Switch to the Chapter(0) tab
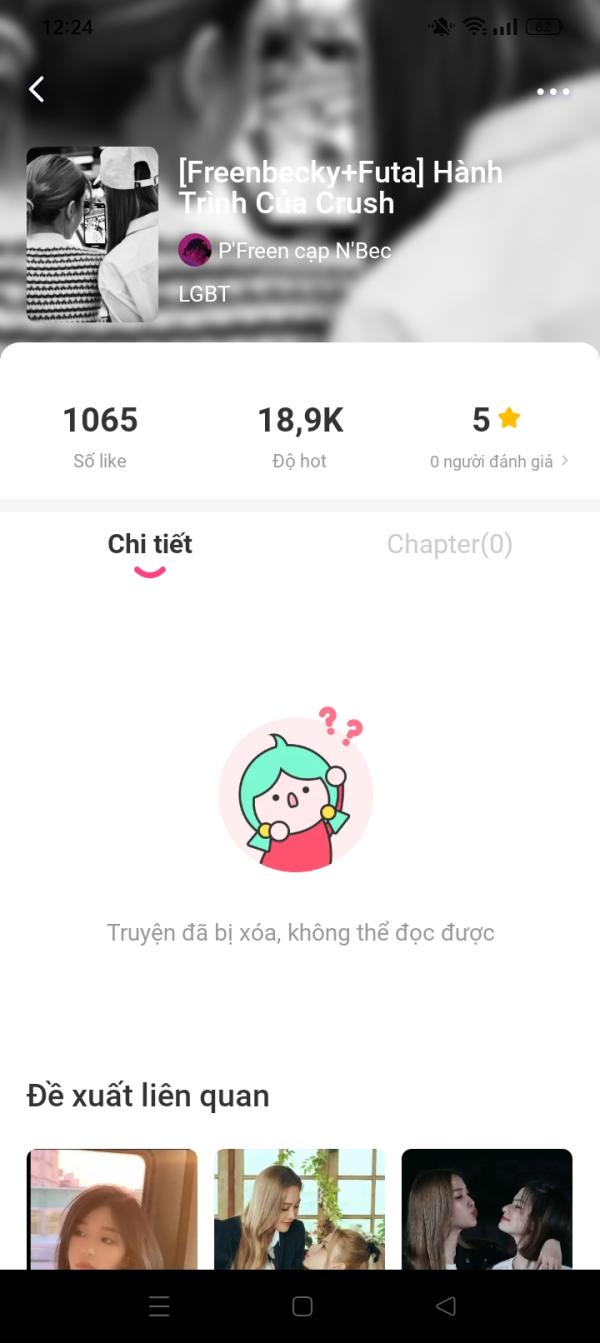600x1343 pixels. [449, 544]
